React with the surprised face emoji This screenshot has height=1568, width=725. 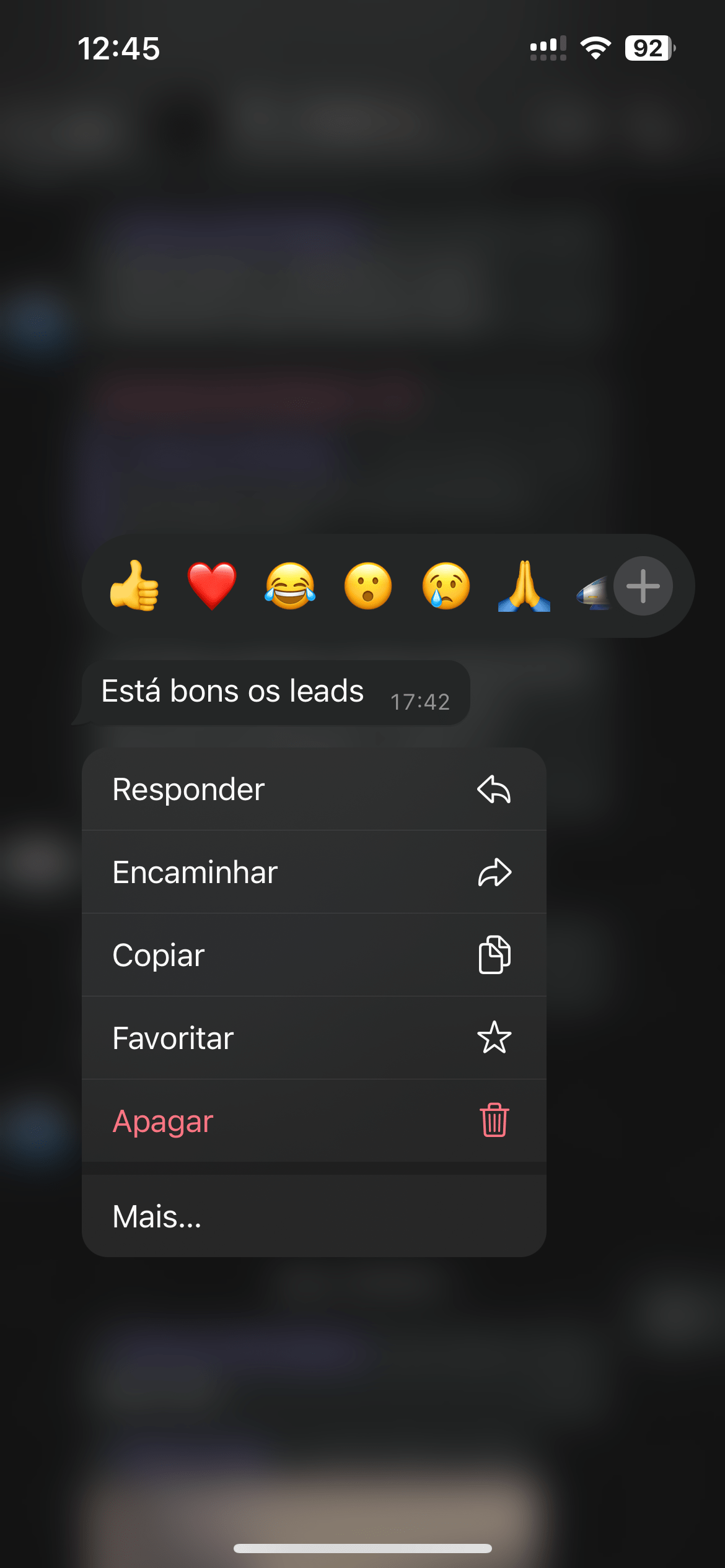point(368,586)
